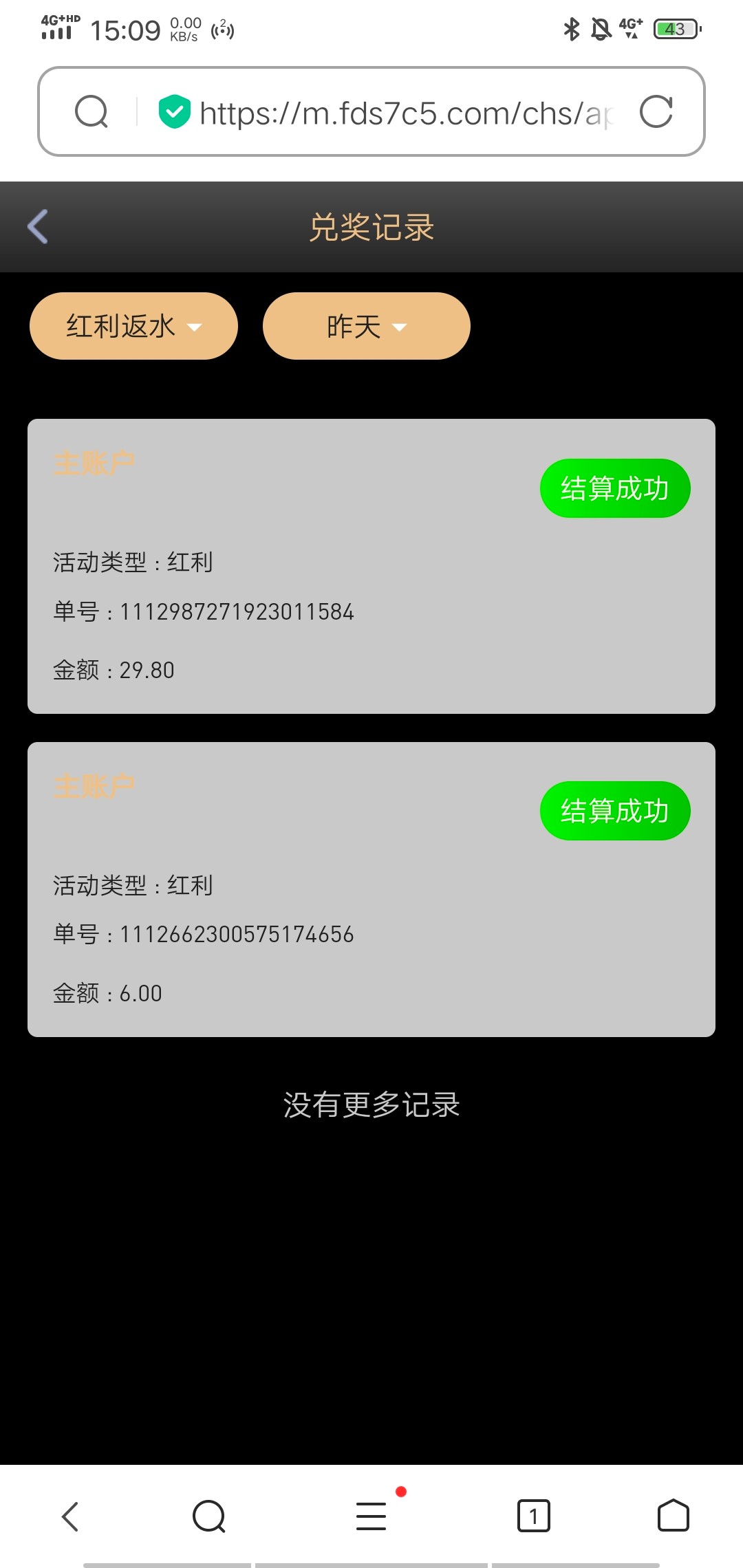The height and width of the screenshot is (1568, 743).
Task: Tap the browser back arrow at the bottom
Action: 70,1516
